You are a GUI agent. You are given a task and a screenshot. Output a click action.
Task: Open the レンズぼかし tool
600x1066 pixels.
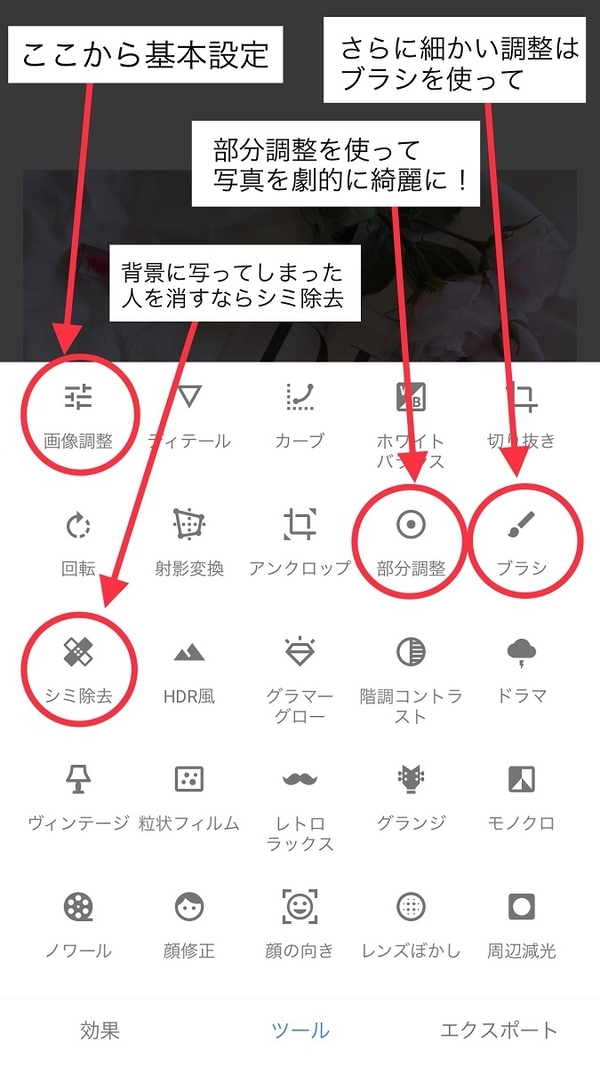(x=411, y=923)
